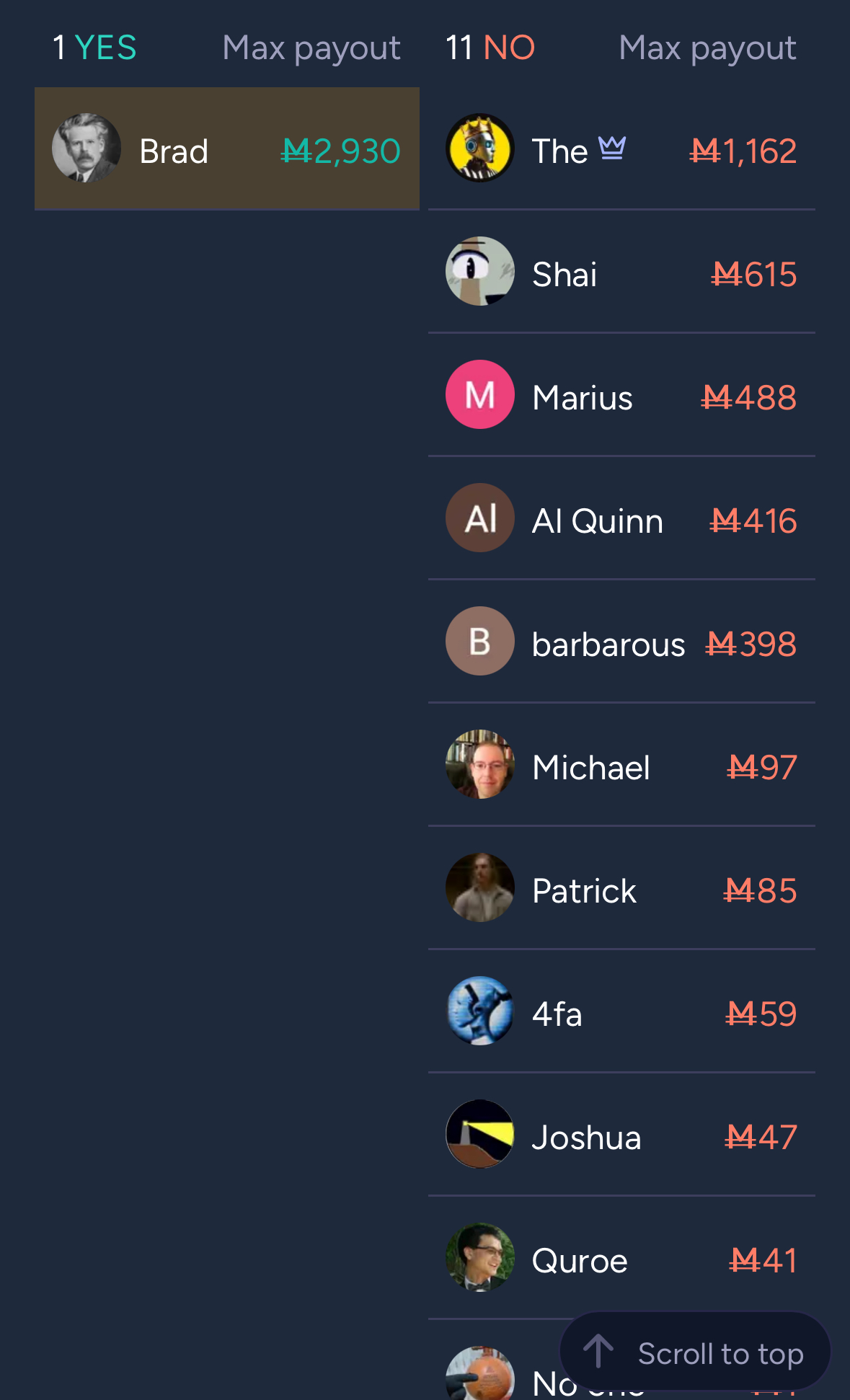Open the barbarous user row
This screenshot has height=1400, width=850.
click(621, 642)
